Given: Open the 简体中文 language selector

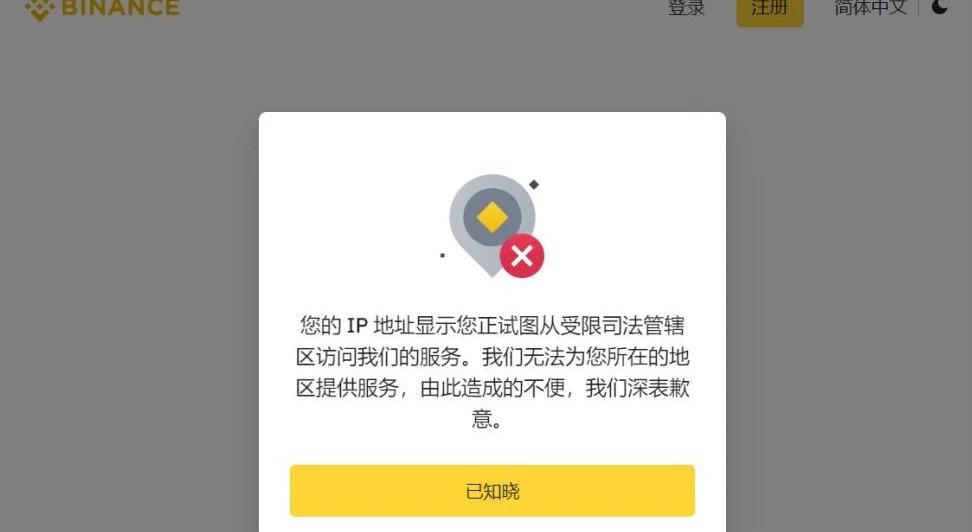Looking at the screenshot, I should (870, 8).
